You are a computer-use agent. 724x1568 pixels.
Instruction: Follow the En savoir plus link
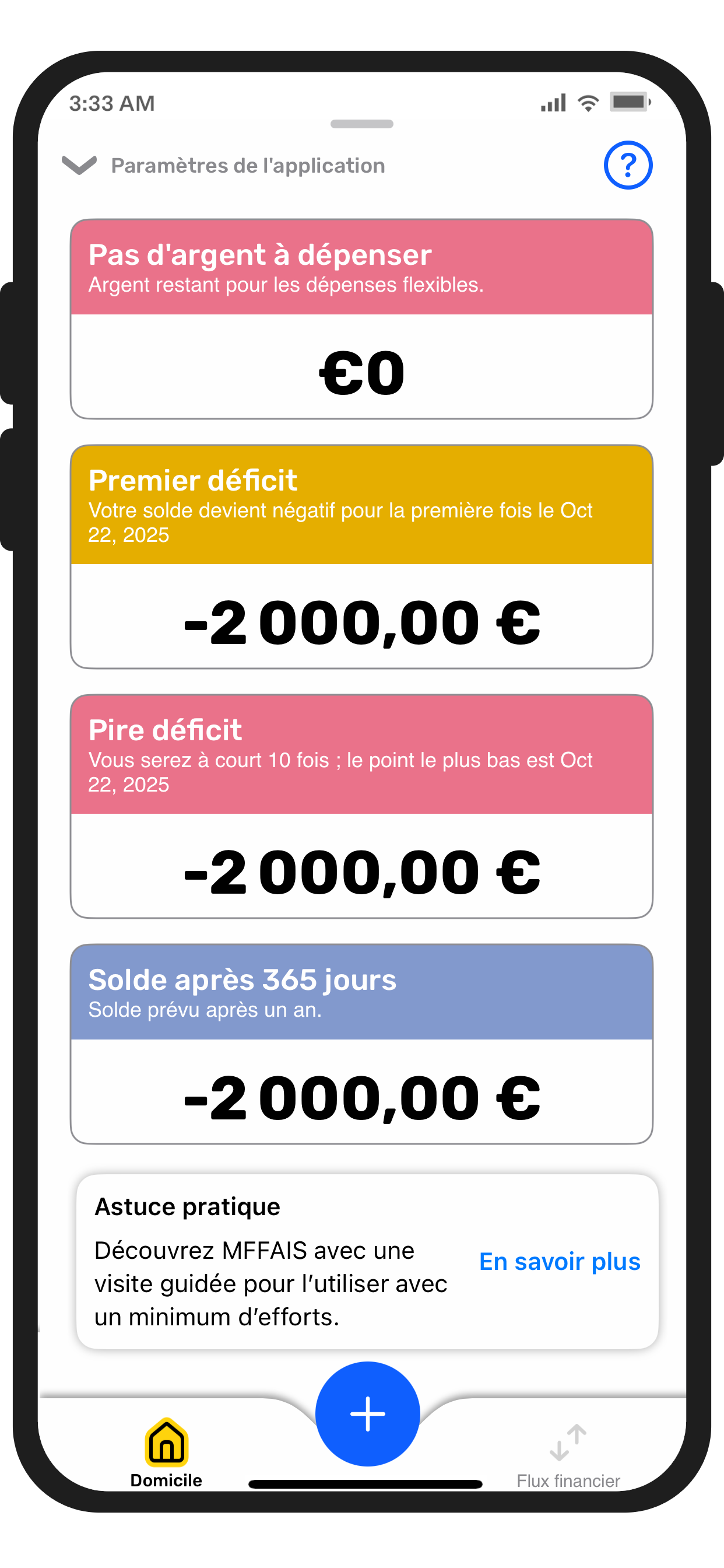559,1261
